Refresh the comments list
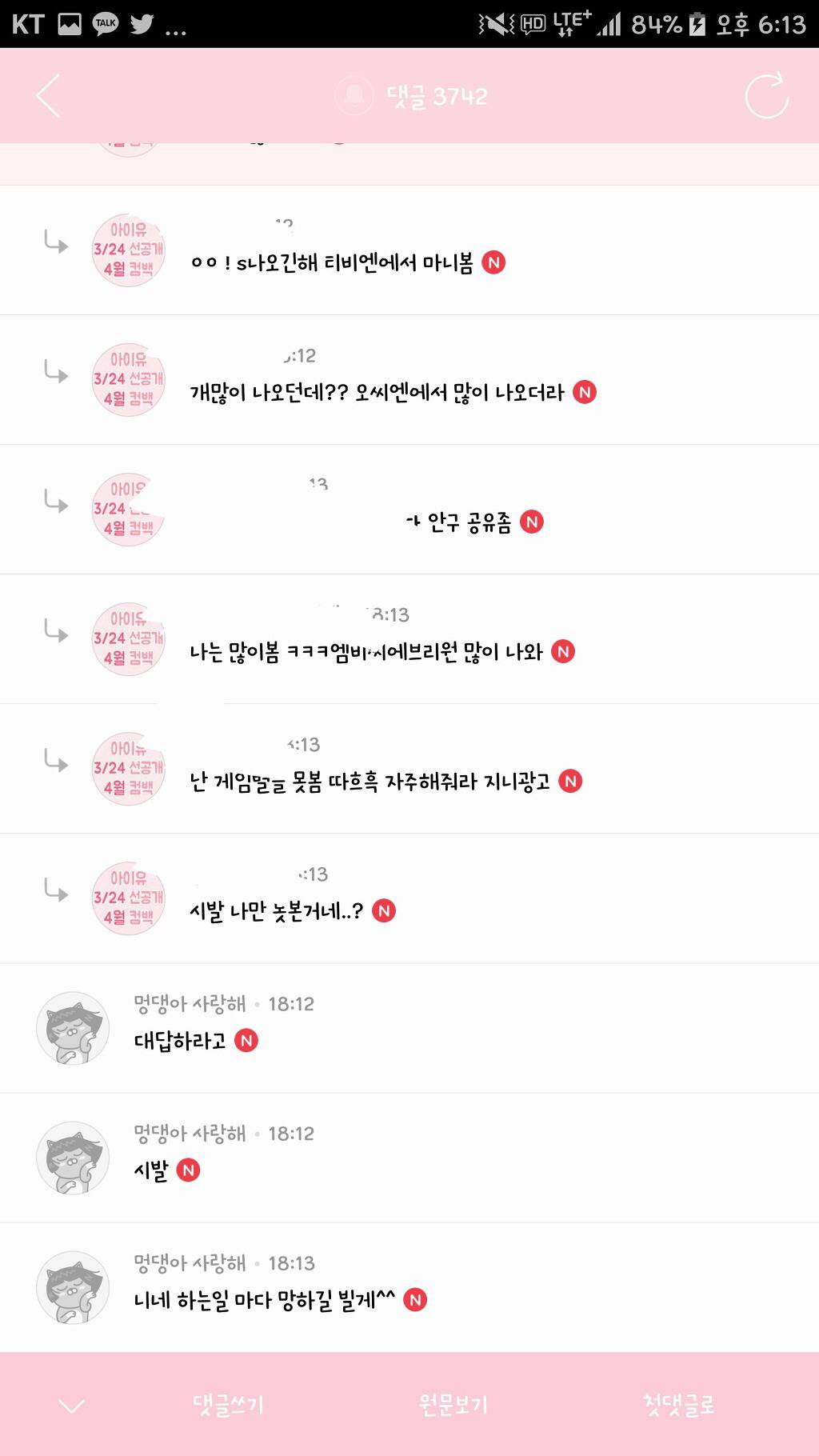 pyautogui.click(x=766, y=96)
